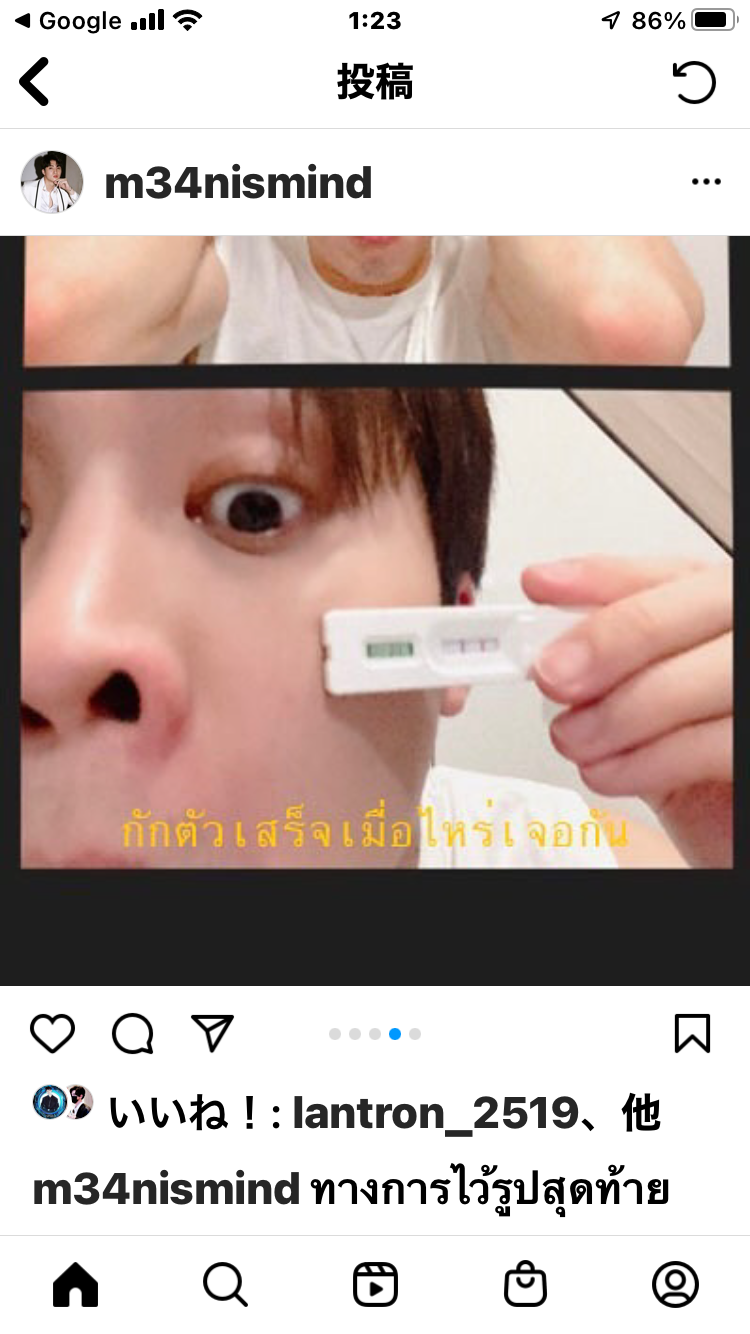Switch to the Profile tab
Screen dimensions: 750x1334
(675, 1284)
